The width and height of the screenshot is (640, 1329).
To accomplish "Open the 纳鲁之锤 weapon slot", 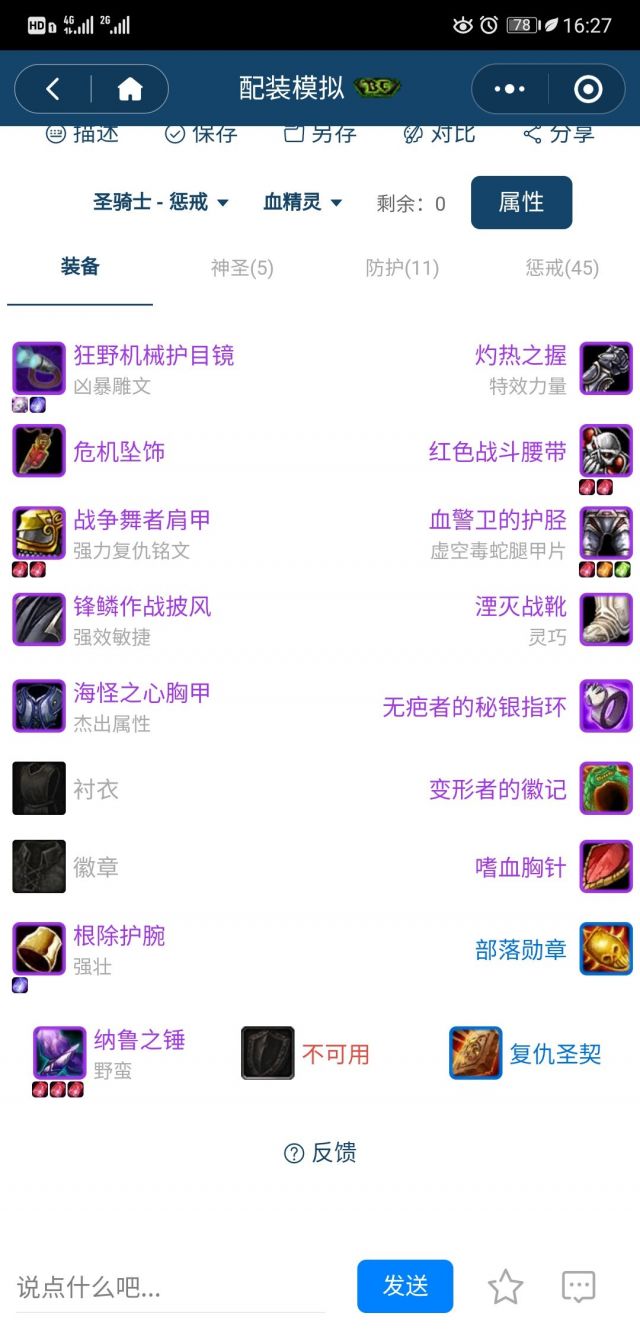I will coord(139,1041).
